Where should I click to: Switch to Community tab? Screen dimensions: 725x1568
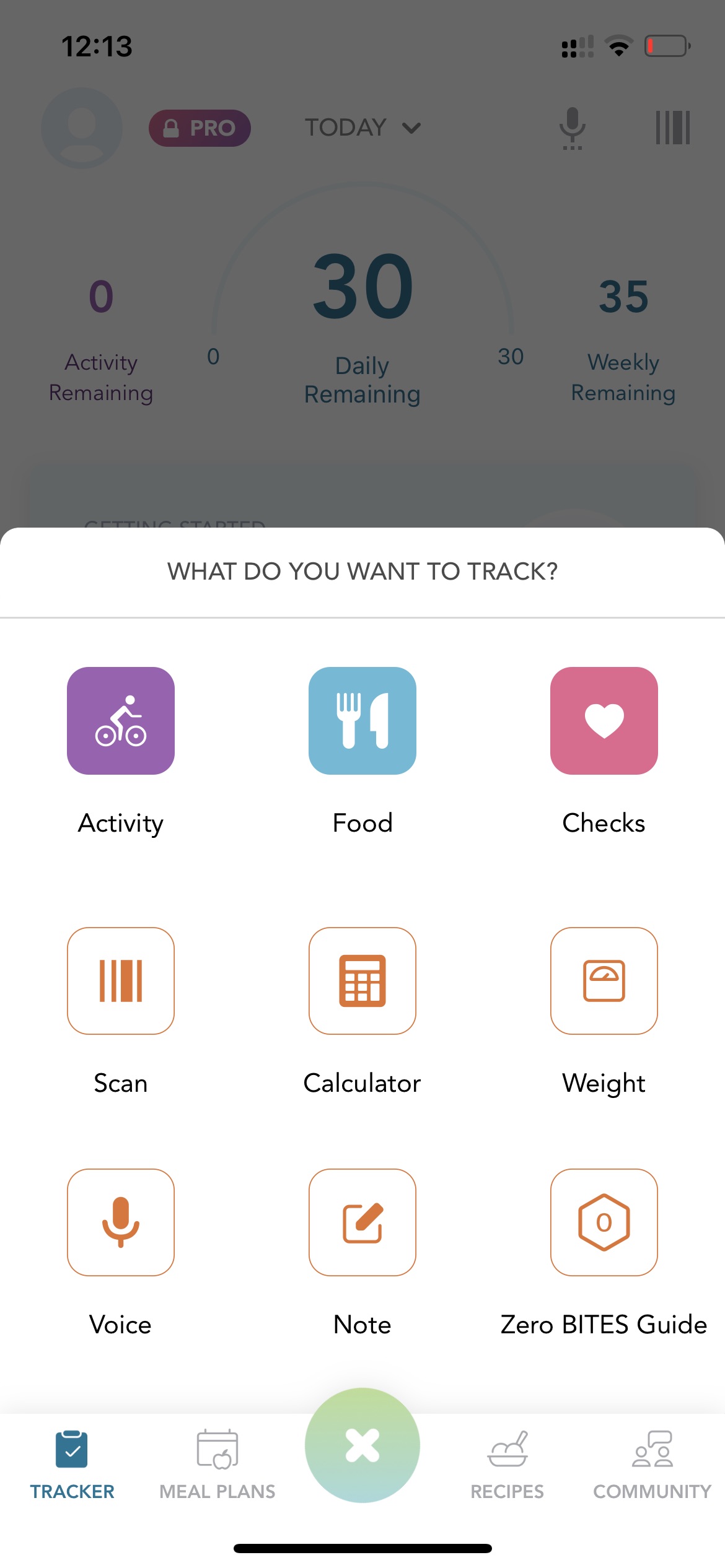652,1465
